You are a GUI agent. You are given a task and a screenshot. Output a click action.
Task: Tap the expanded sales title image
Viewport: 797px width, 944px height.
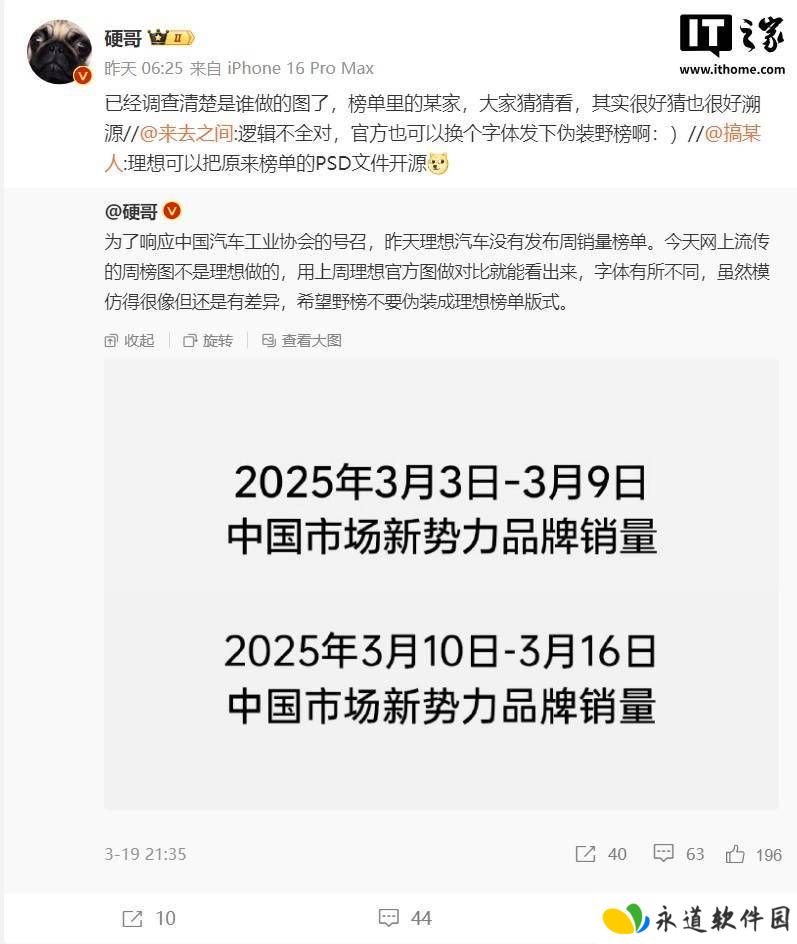click(441, 584)
